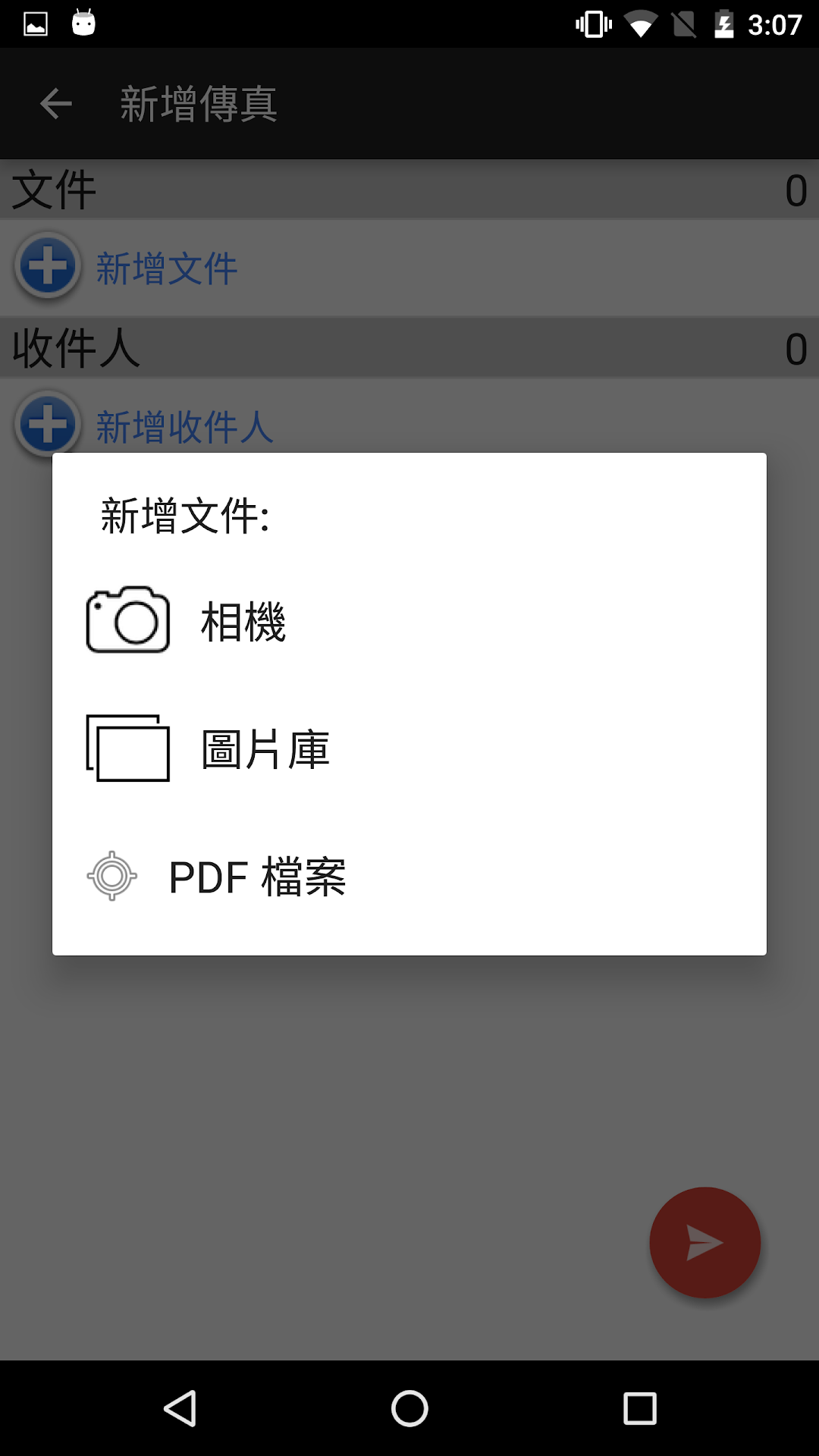819x1456 pixels.
Task: Choose 圖片庫 as the document source
Action: pyautogui.click(x=409, y=748)
